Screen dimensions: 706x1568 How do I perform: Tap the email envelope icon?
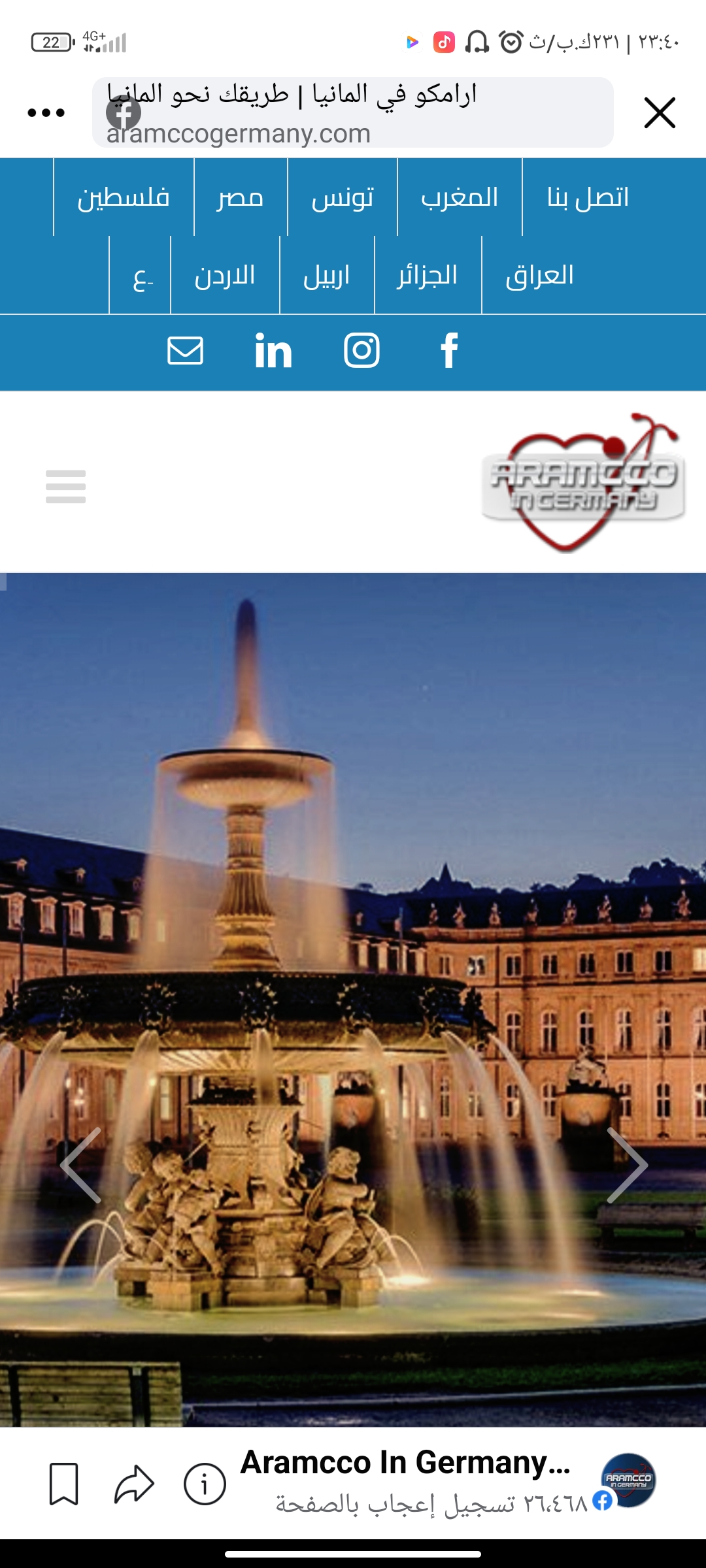[x=185, y=351]
